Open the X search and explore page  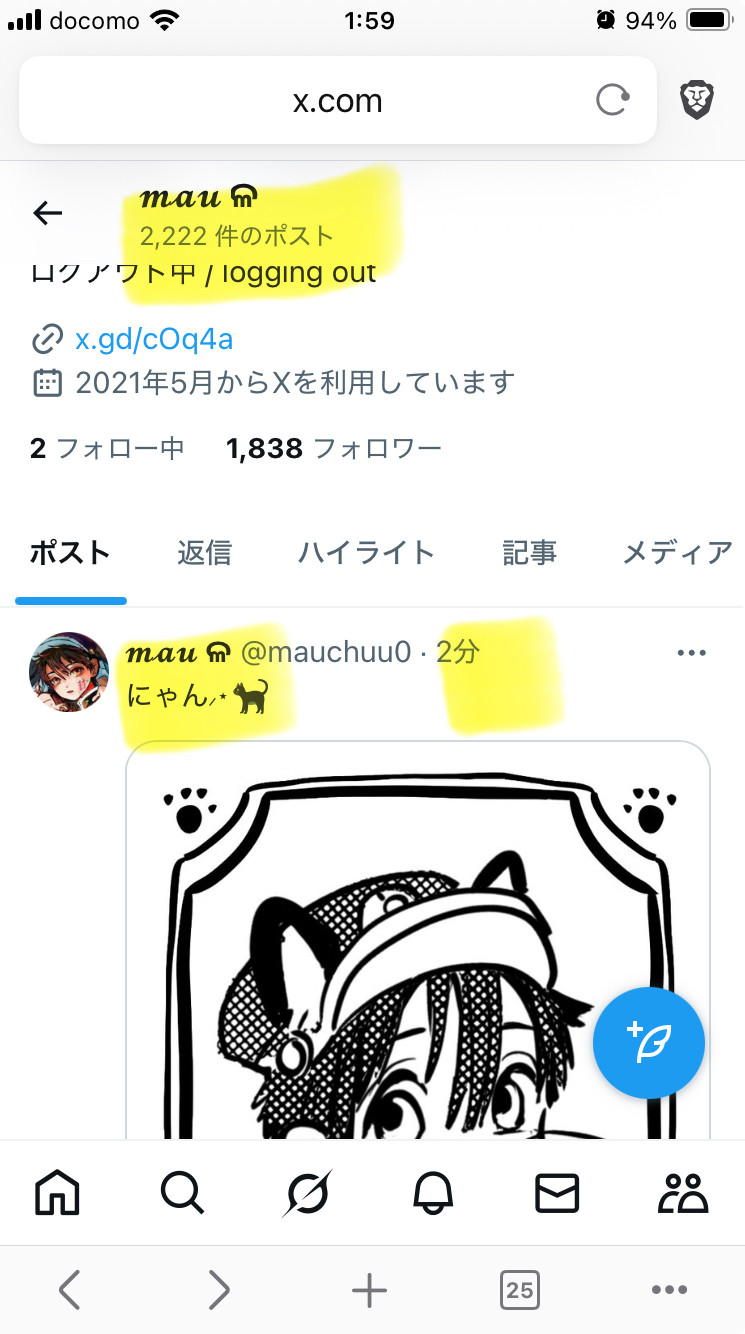(x=182, y=1193)
